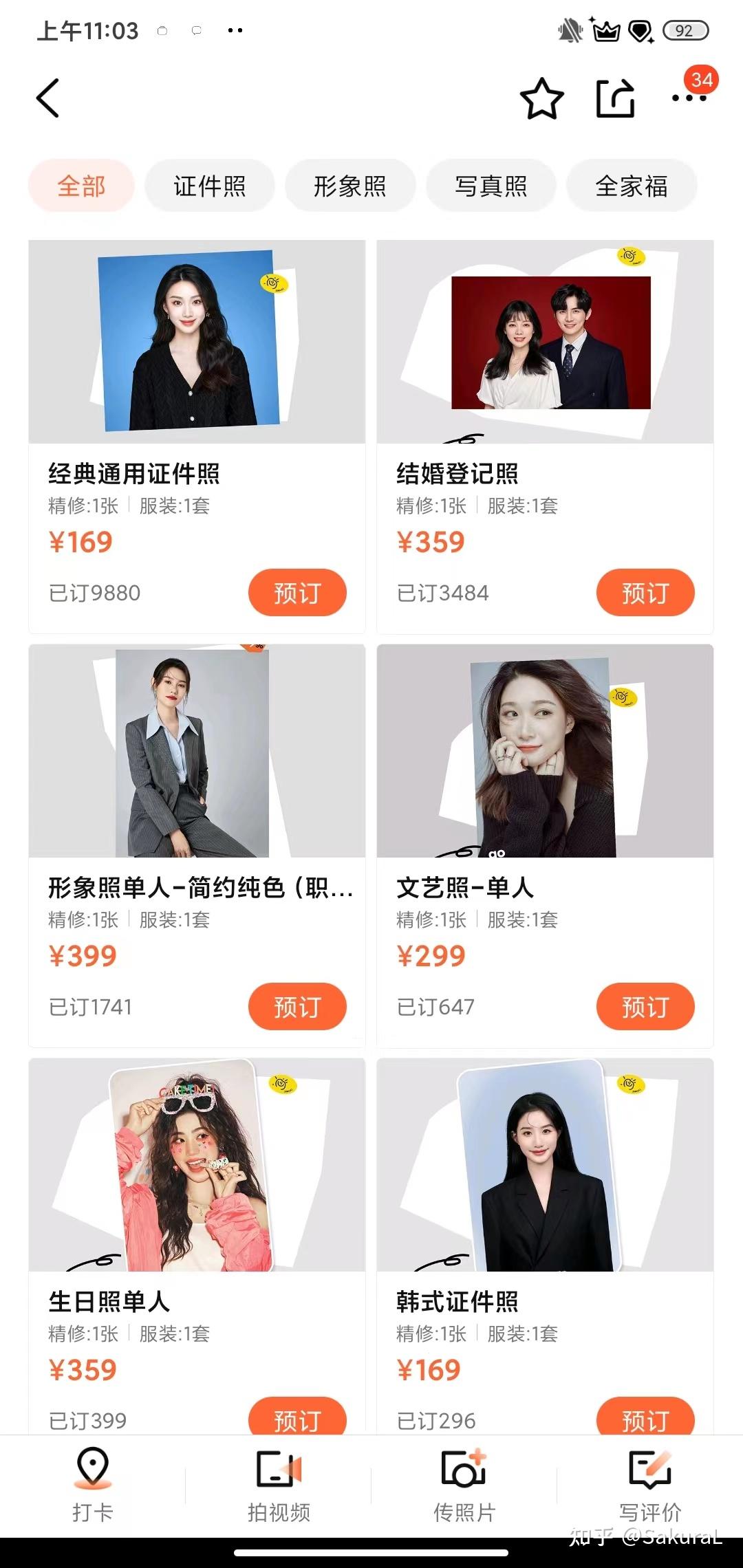Share this shop page
Screen dimensions: 743x1568
click(x=614, y=99)
